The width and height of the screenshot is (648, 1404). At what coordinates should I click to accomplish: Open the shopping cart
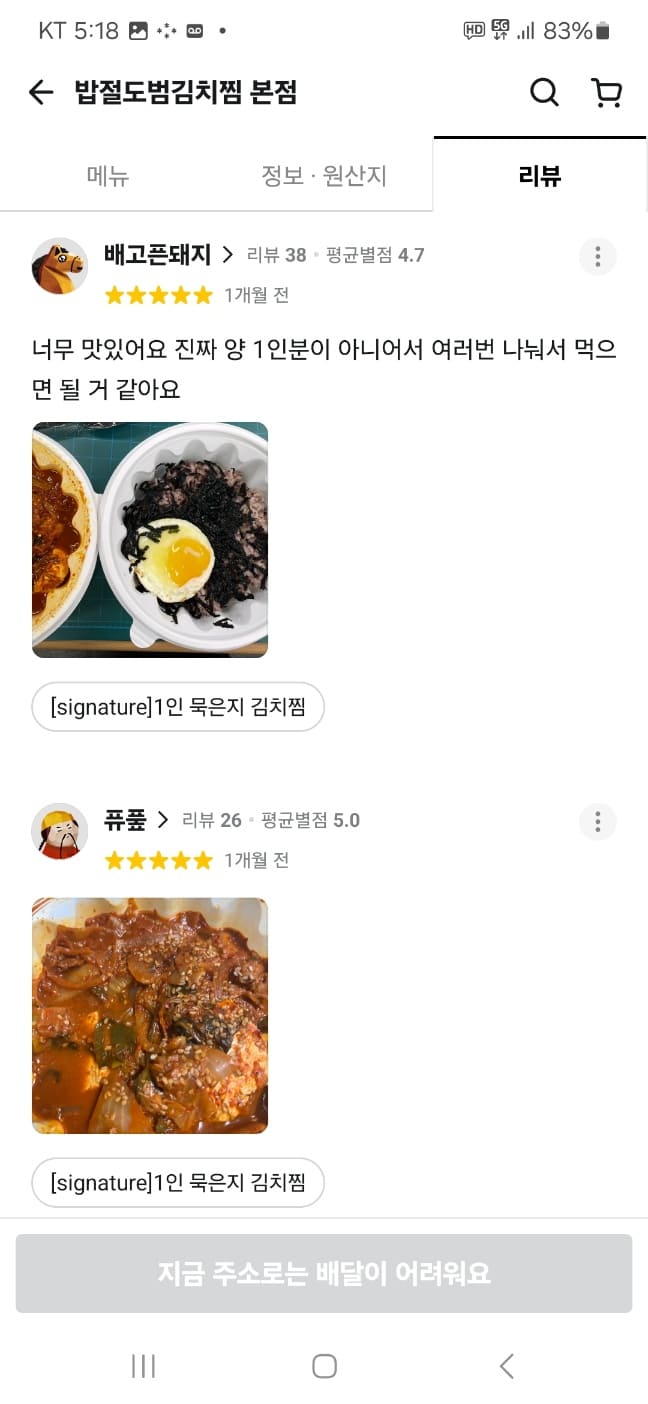(x=606, y=93)
